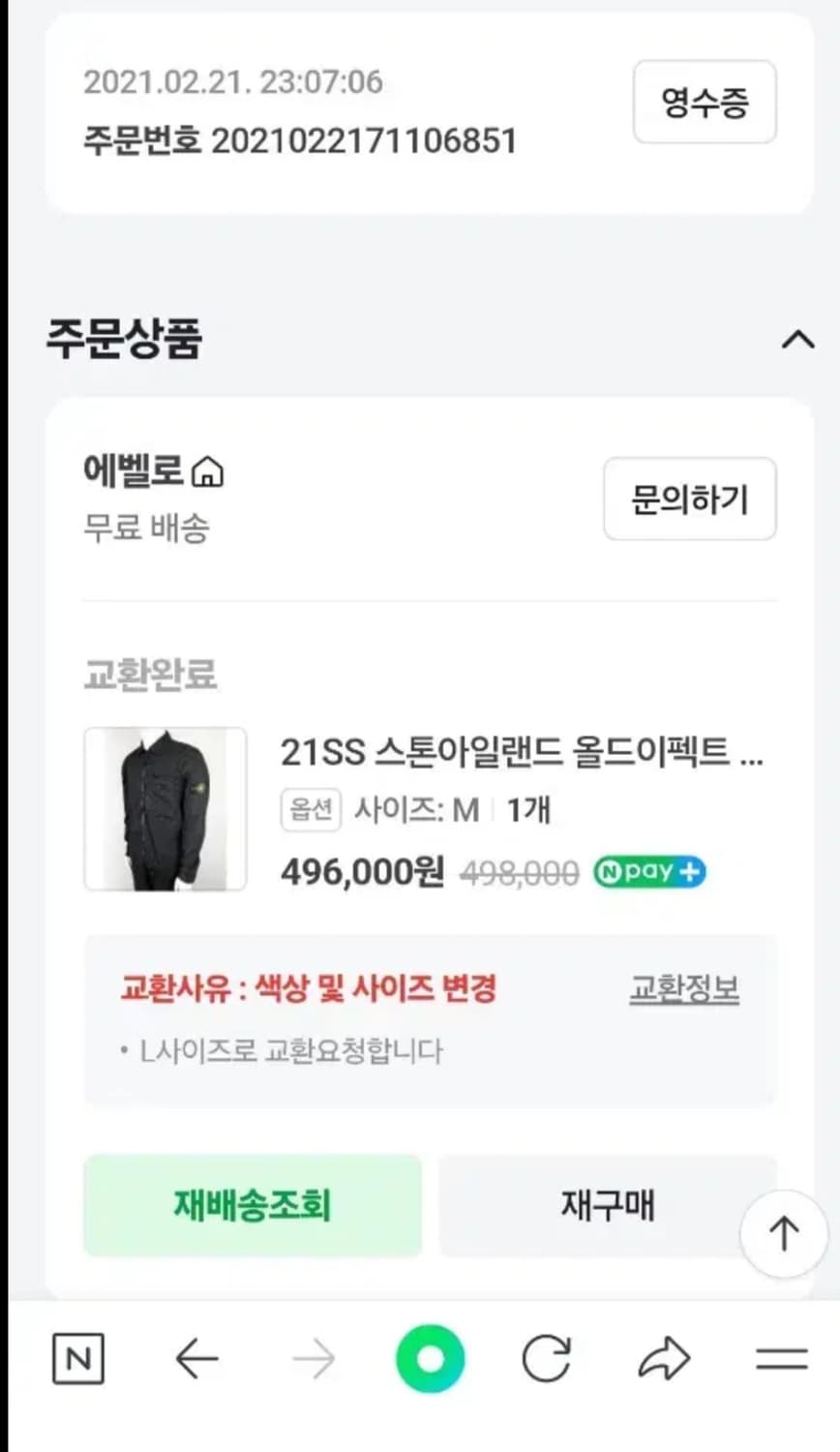
Task: Open the 교환정보 exchange info link
Action: click(684, 987)
